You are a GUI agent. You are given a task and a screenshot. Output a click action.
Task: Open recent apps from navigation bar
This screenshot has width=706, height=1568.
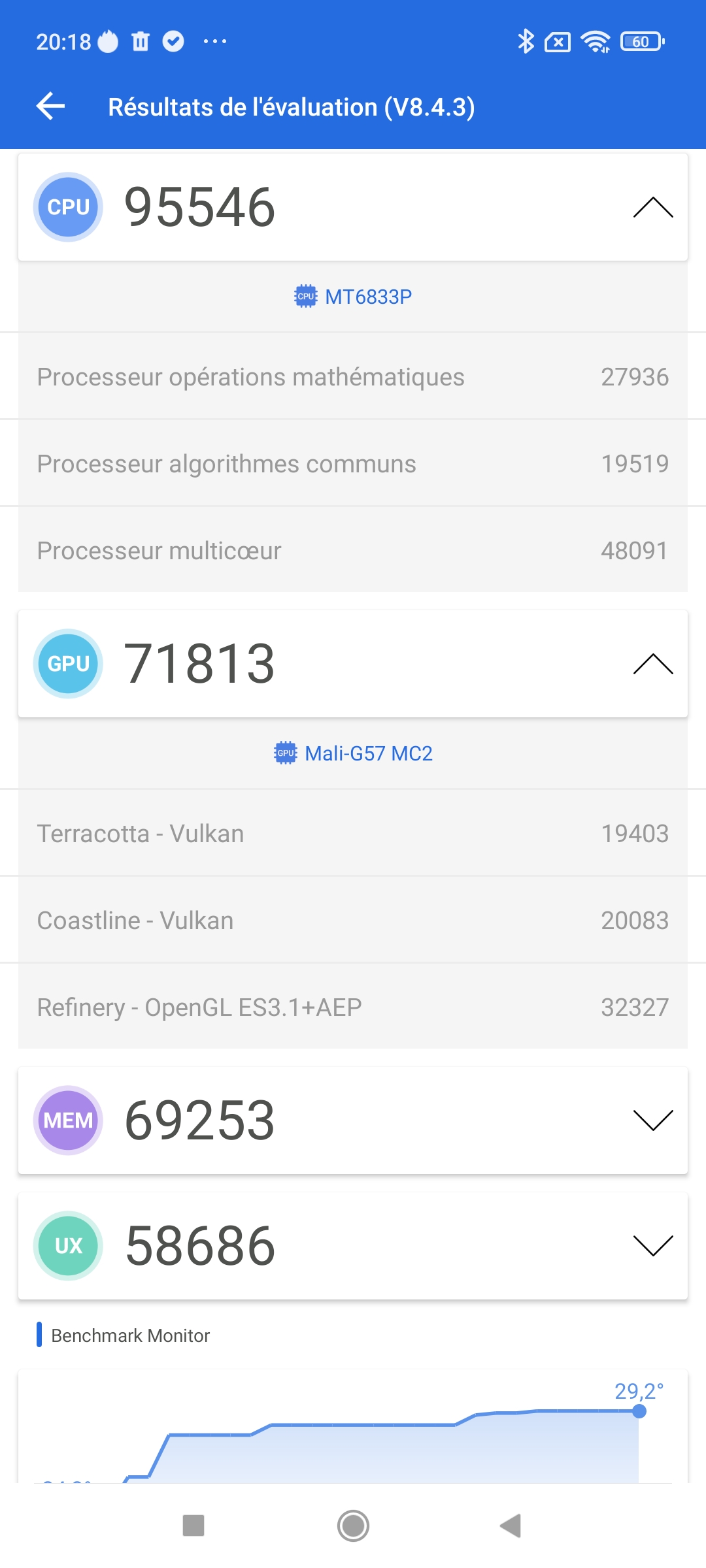click(193, 1526)
